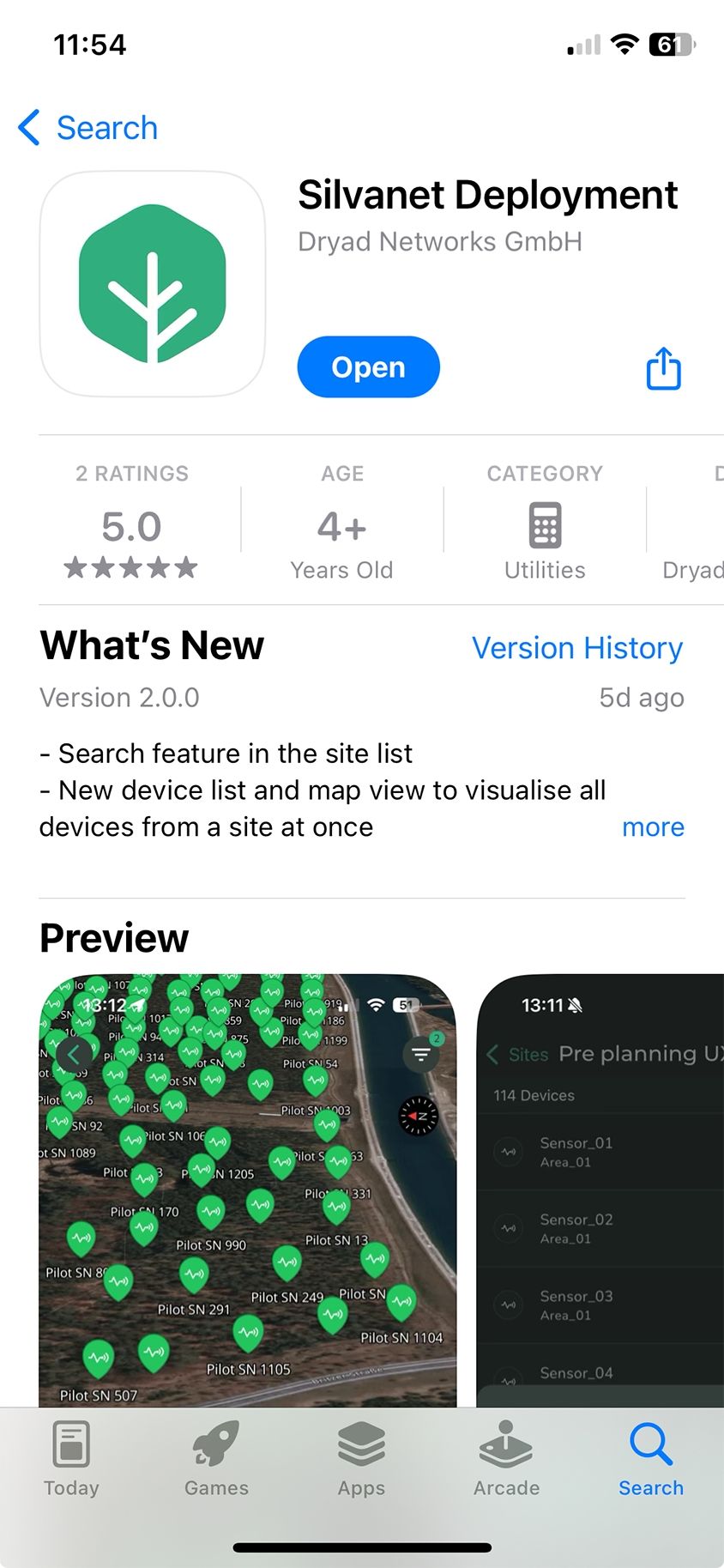Image resolution: width=724 pixels, height=1568 pixels.
Task: Go back to Search results
Action: [x=88, y=128]
